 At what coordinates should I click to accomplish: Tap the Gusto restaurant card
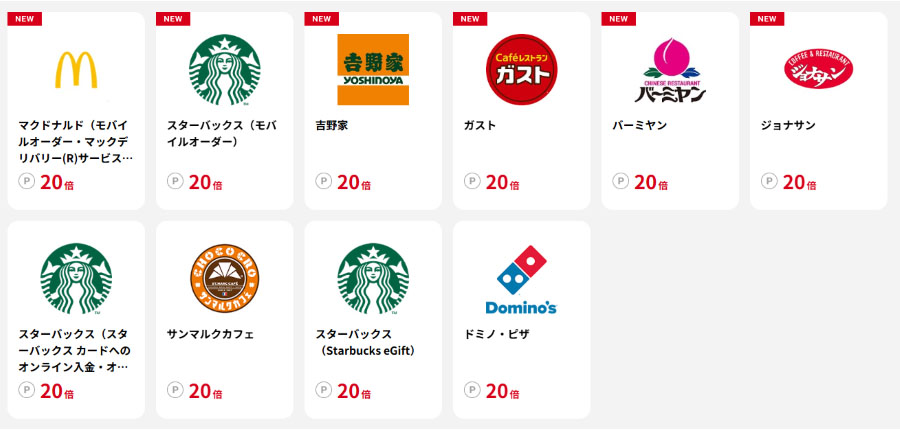[x=521, y=110]
